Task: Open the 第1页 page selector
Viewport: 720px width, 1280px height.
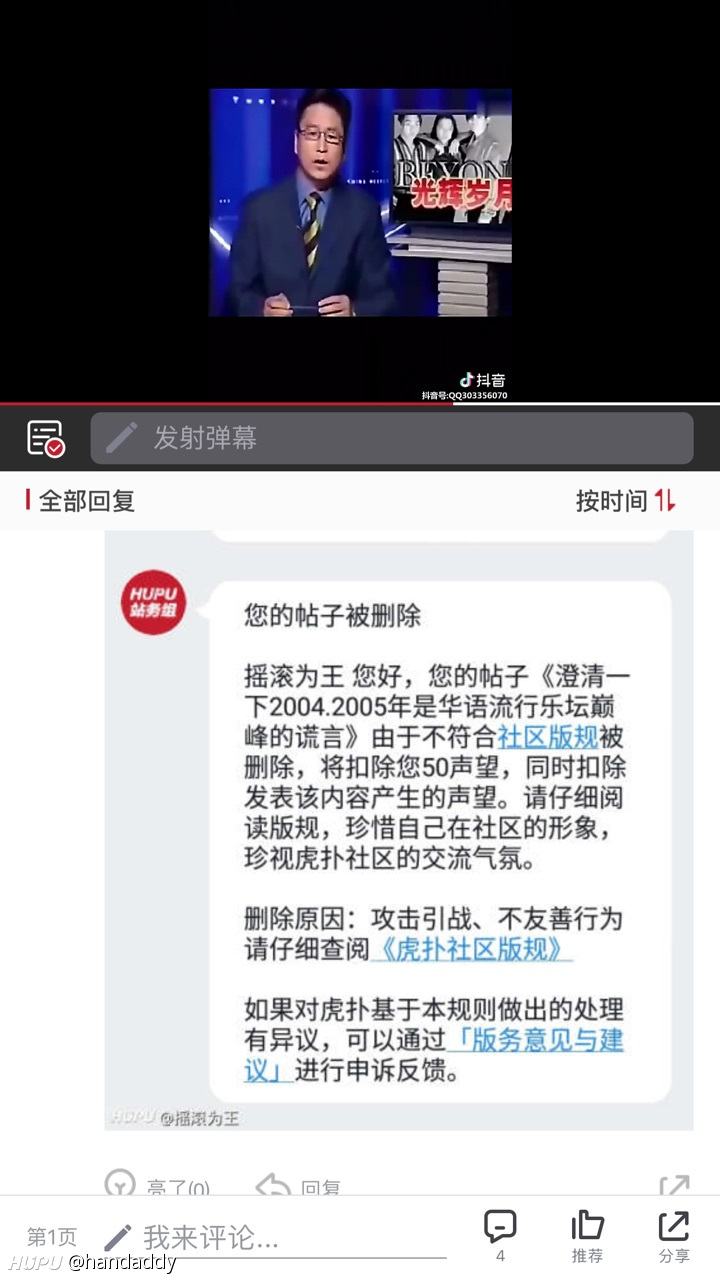Action: pos(52,1237)
